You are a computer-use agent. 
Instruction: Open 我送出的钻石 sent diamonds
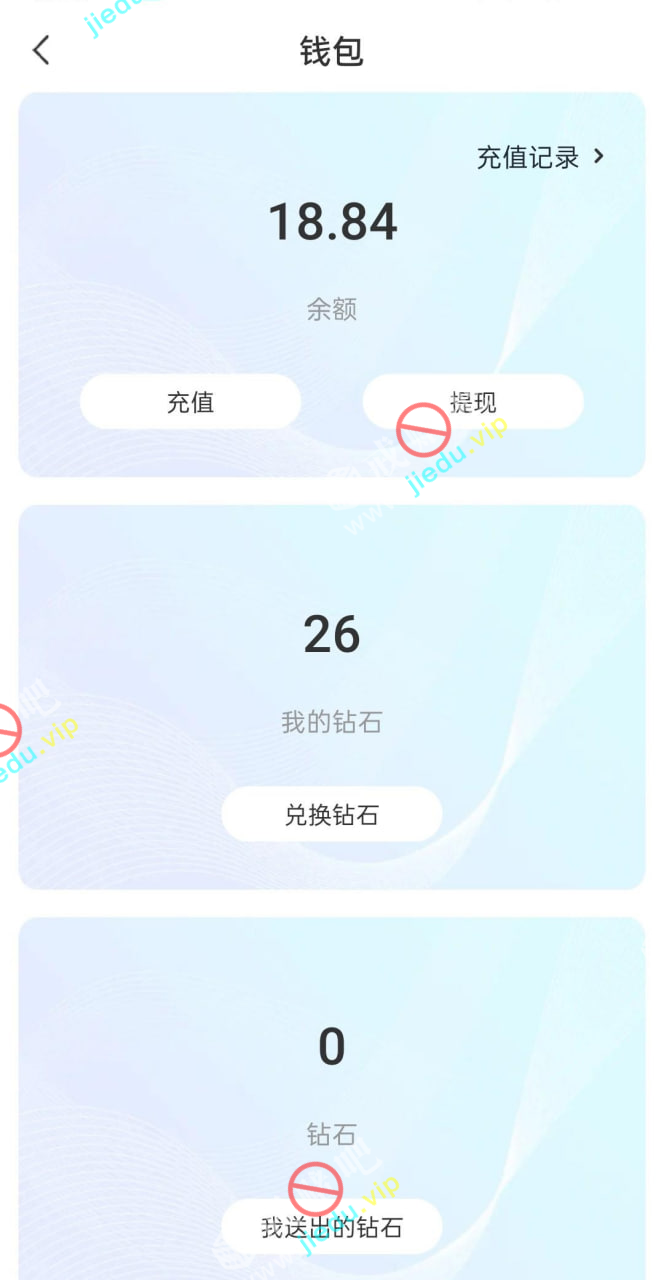331,1227
